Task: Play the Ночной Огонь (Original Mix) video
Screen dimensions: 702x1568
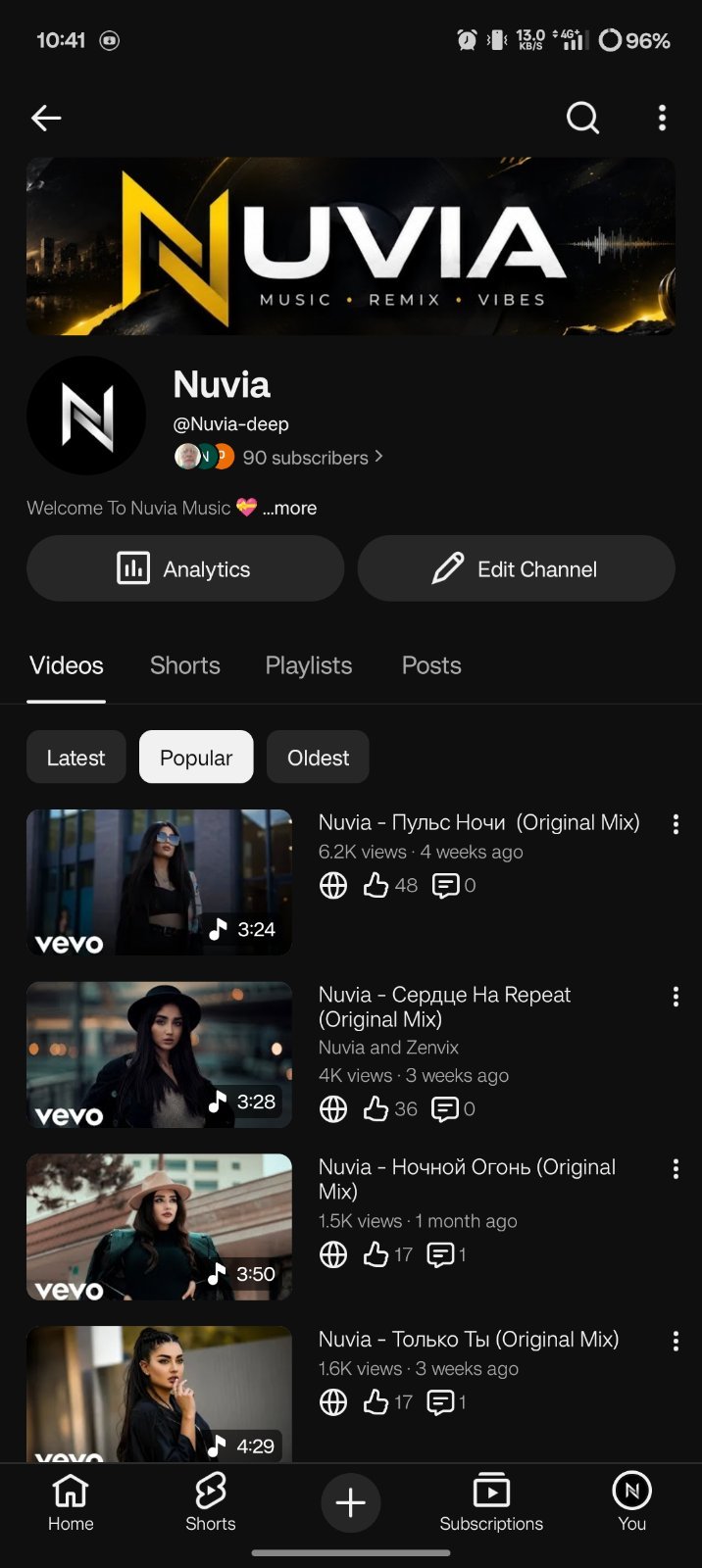Action: click(159, 1227)
